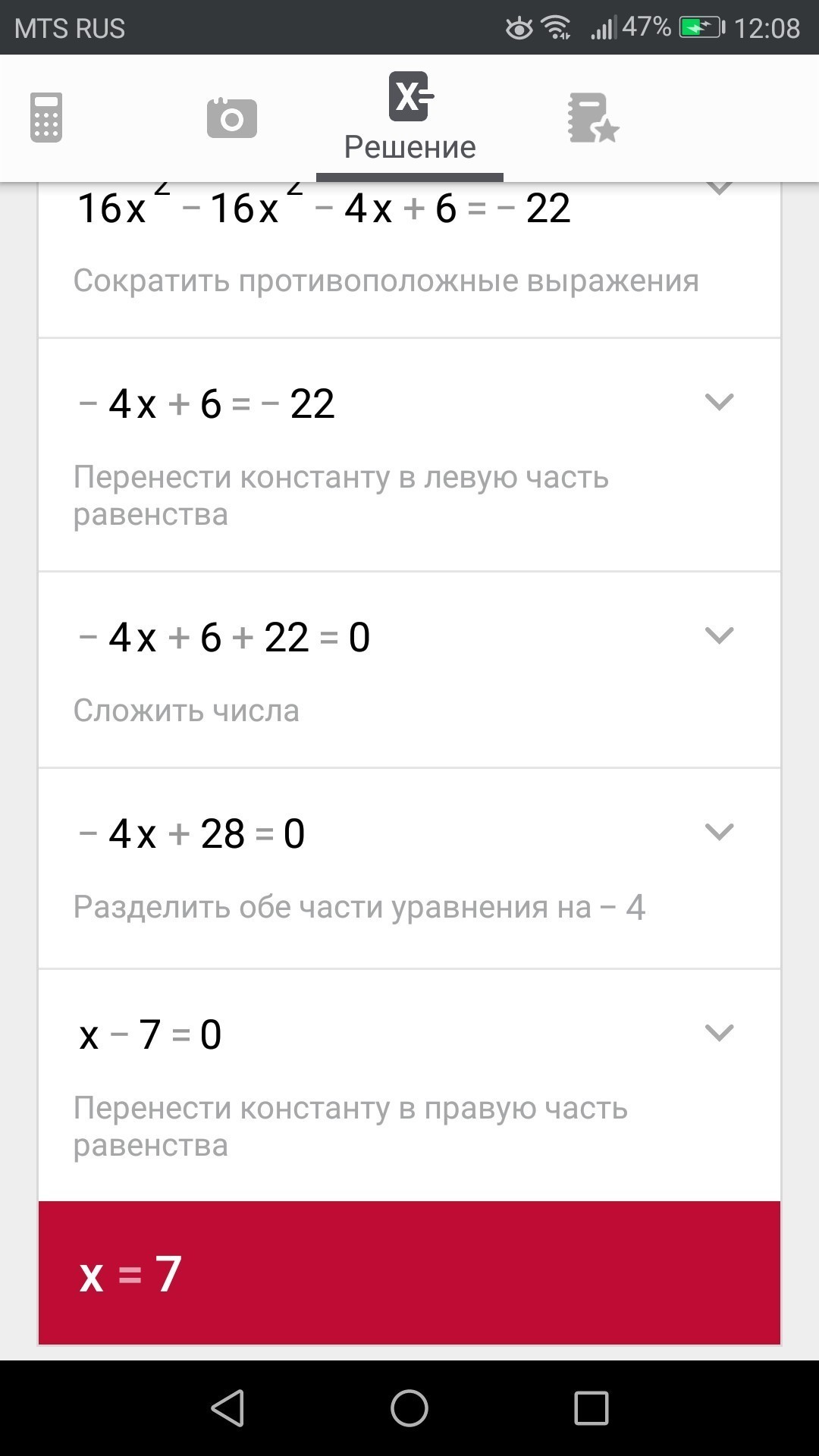Viewport: 819px width, 1456px height.
Task: Go back with the system back button
Action: tap(227, 1408)
